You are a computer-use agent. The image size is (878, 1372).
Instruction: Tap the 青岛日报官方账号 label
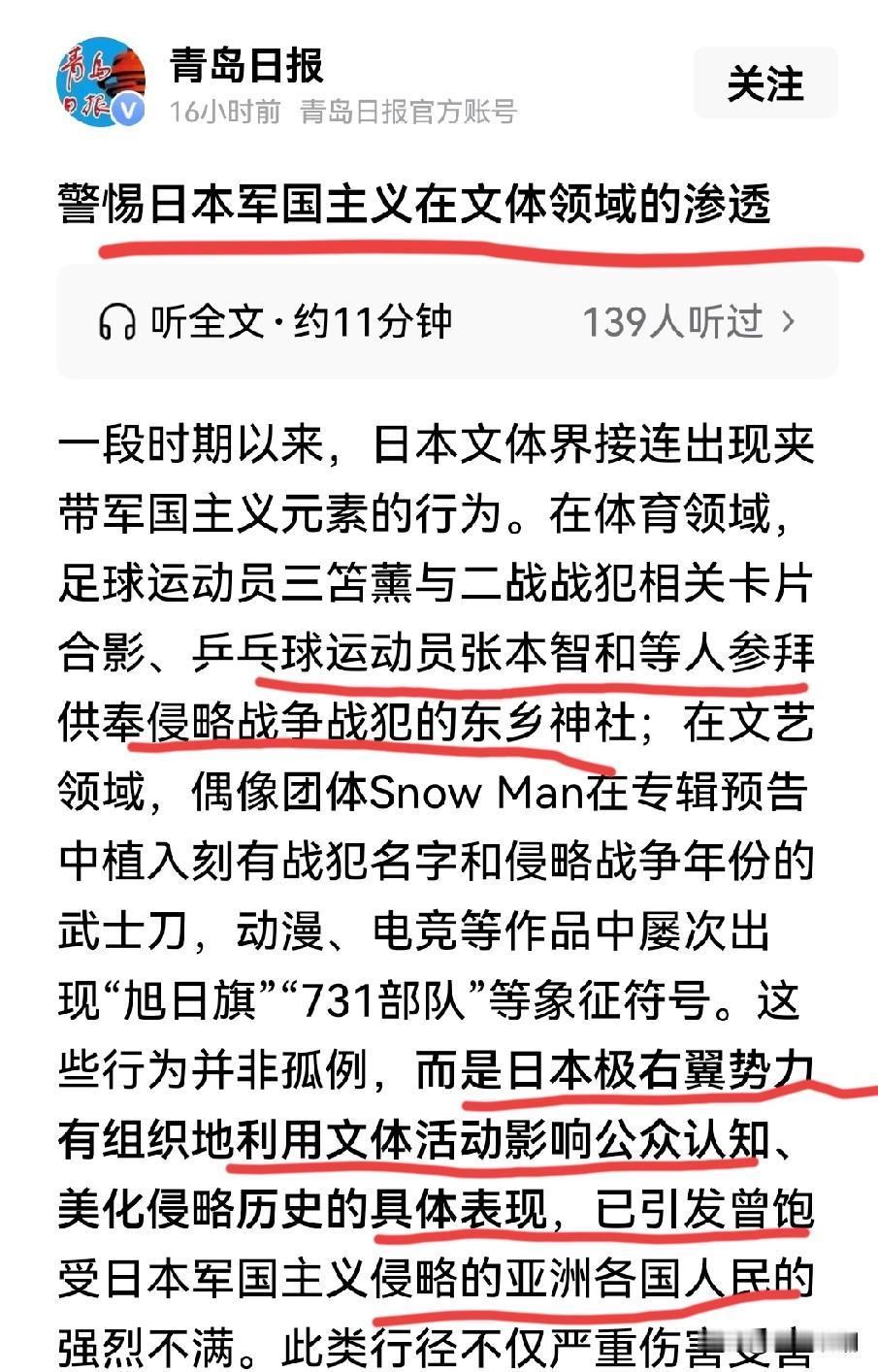(406, 112)
